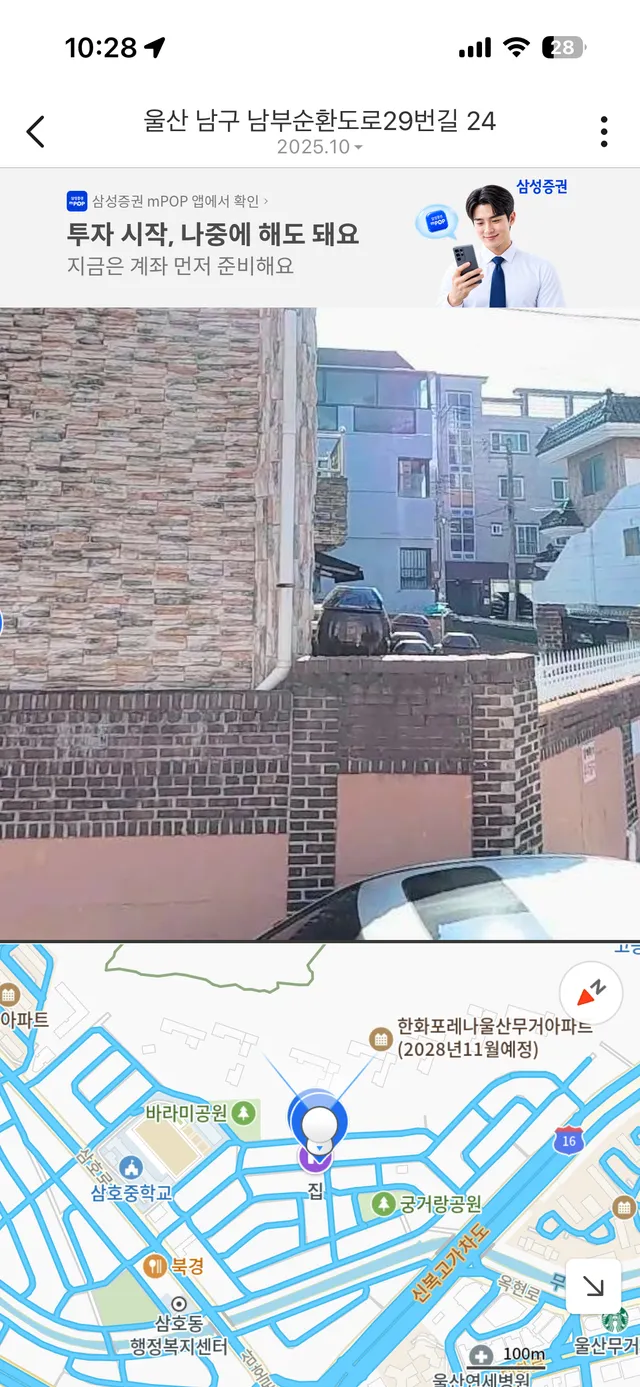640x1387 pixels.
Task: Tap the compass to reset map orientation
Action: pyautogui.click(x=592, y=992)
